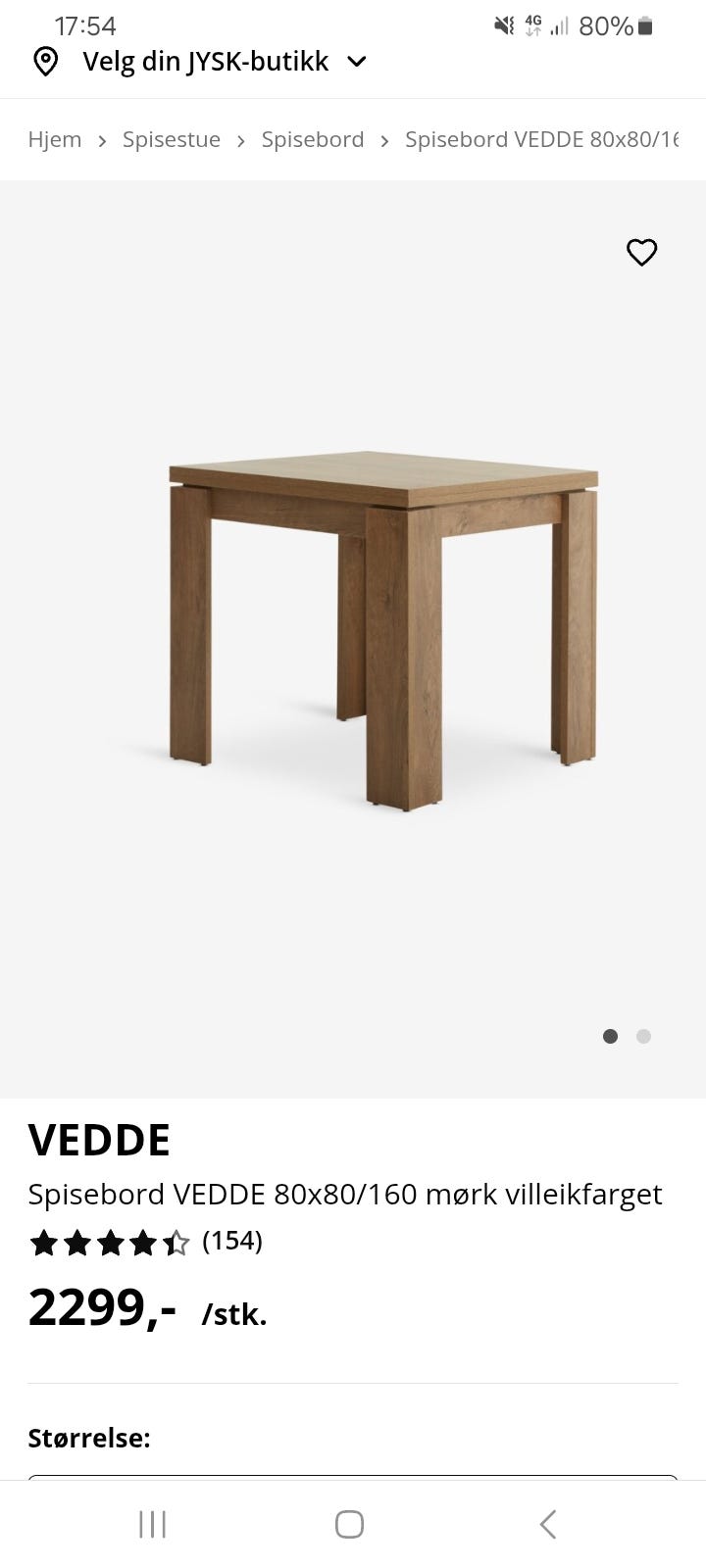
Task: Open the Spisebord breadcrumb link
Action: tap(313, 139)
